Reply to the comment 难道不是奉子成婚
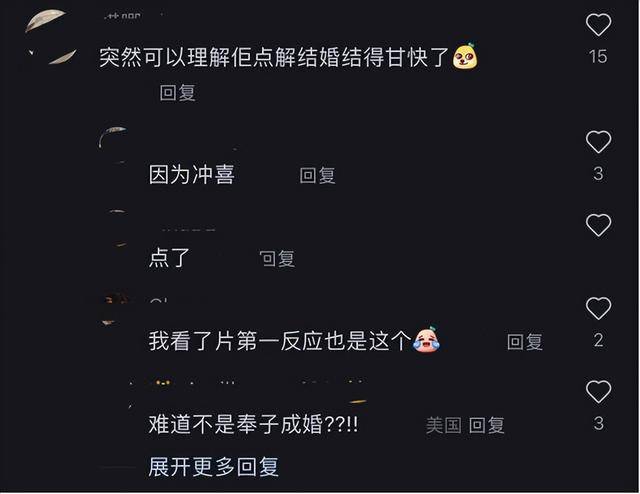This screenshot has width=640, height=494. pos(487,425)
